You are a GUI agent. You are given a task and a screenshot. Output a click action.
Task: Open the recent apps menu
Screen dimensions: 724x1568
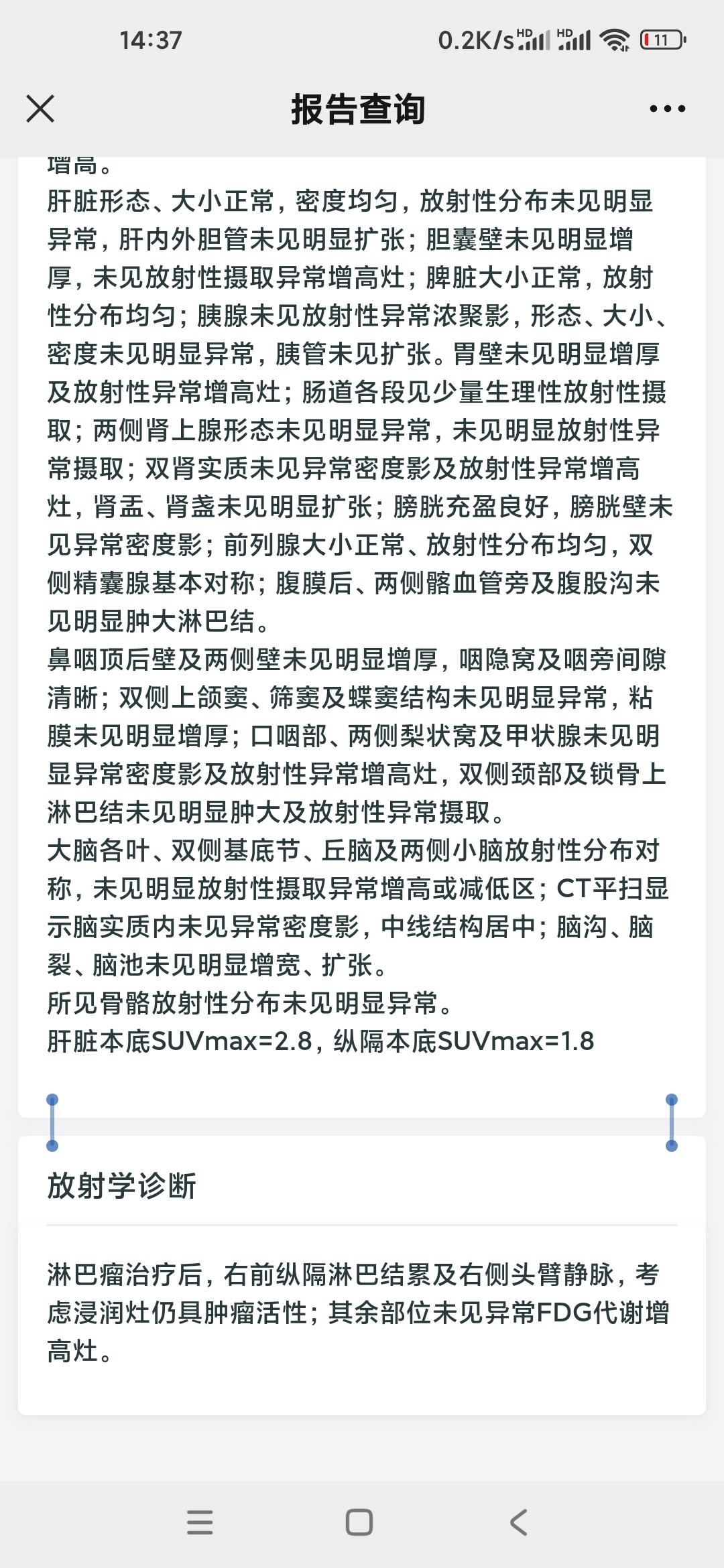coord(200,1522)
